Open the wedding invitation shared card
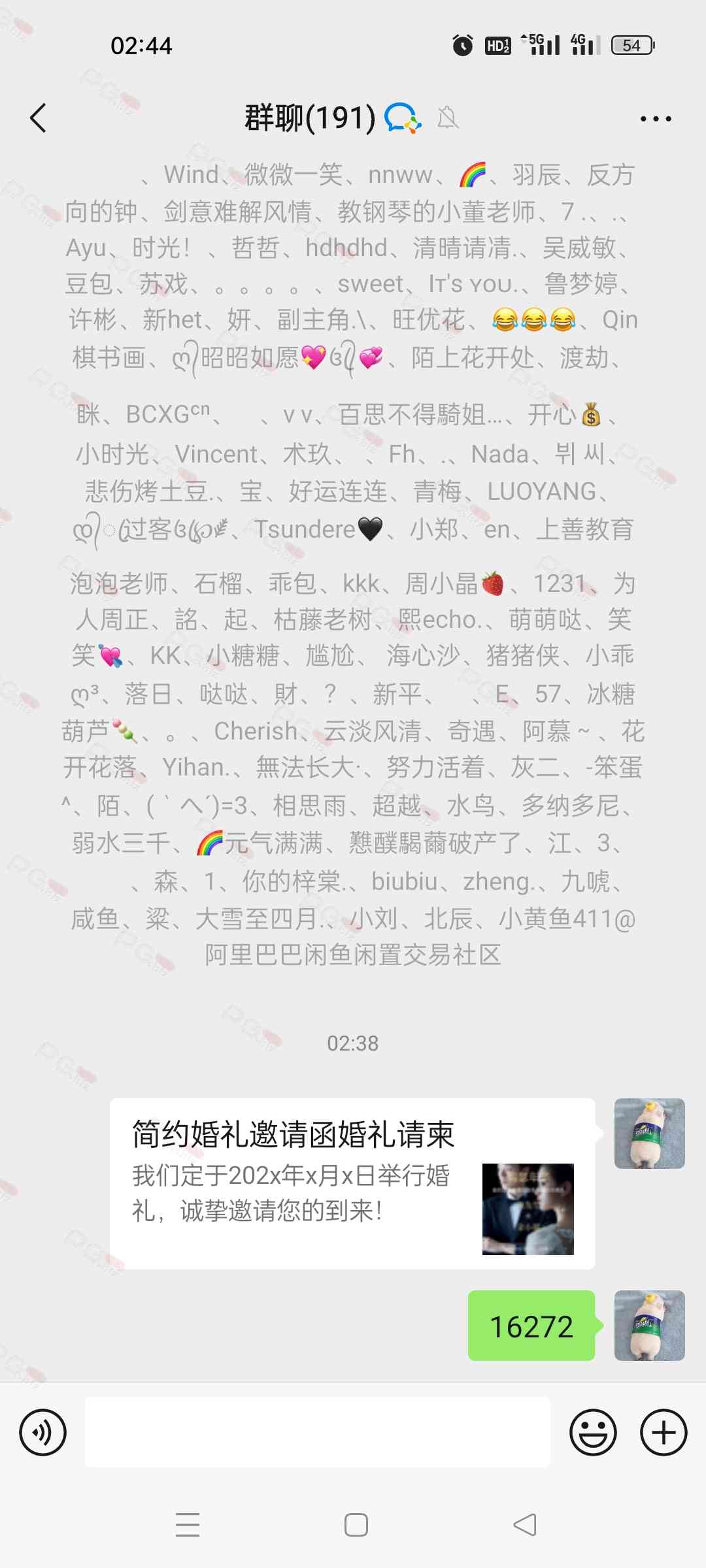The image size is (706, 1568). [352, 1184]
